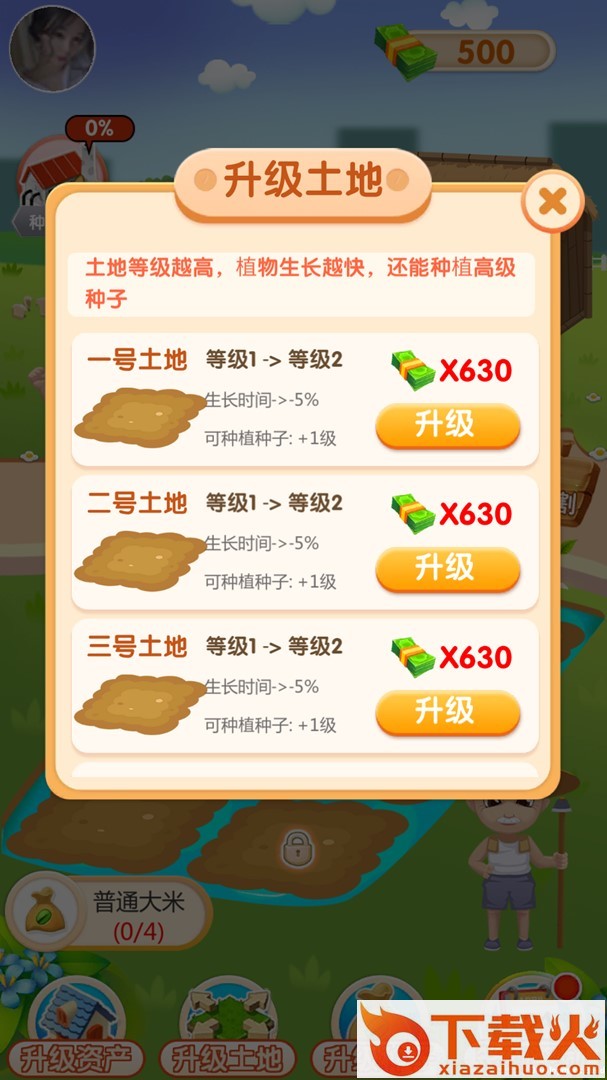The width and height of the screenshot is (607, 1080).
Task: Close the 升级土地 dialog
Action: 551,202
